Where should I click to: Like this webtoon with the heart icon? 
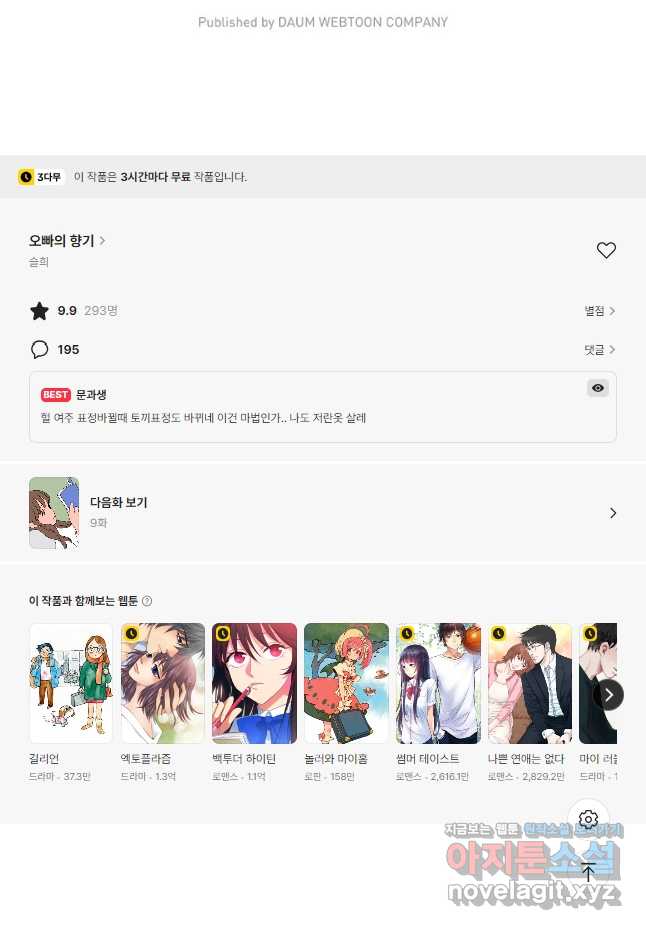pyautogui.click(x=606, y=250)
